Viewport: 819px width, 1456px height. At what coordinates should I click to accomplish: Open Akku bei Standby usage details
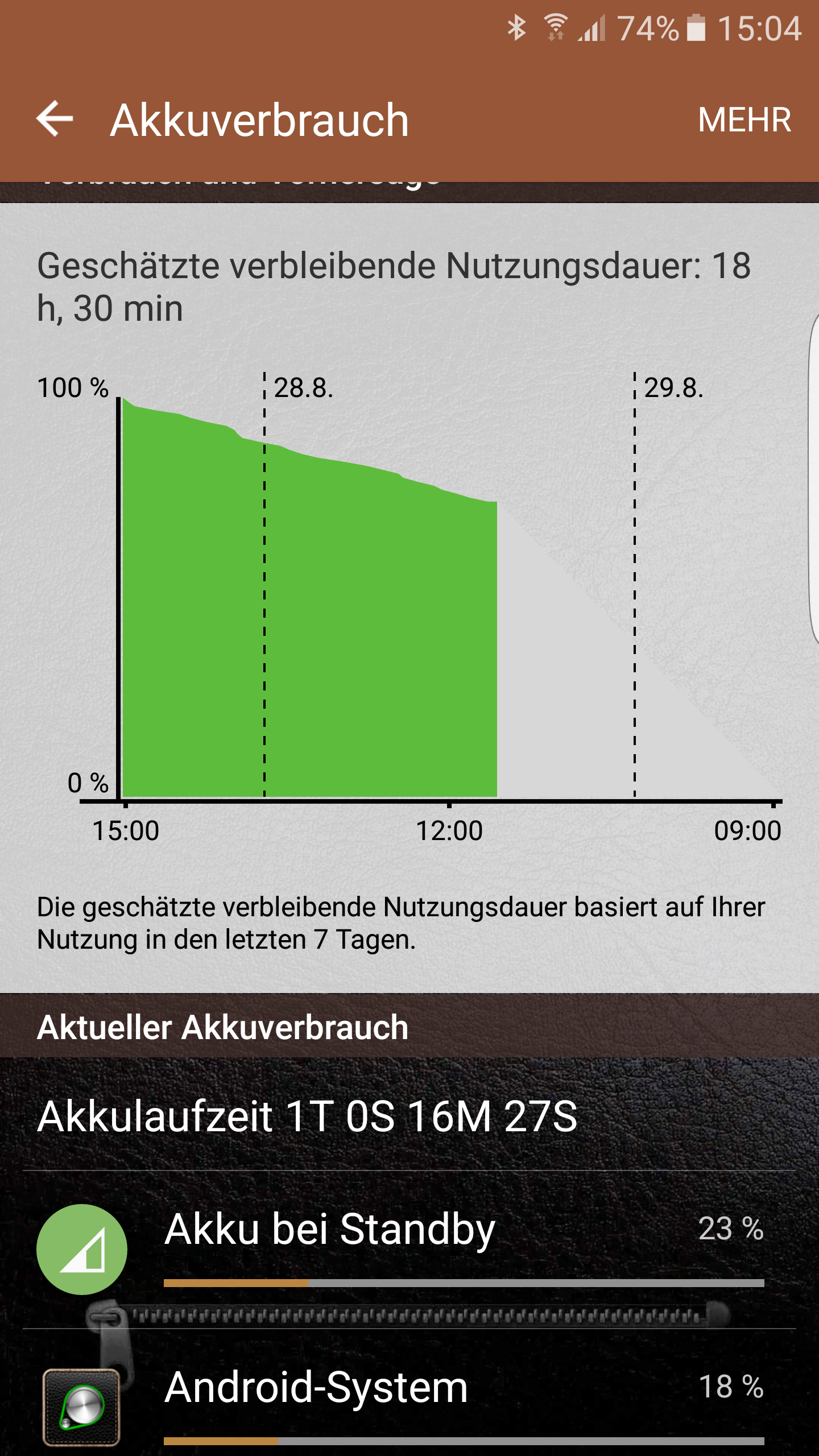click(409, 1250)
